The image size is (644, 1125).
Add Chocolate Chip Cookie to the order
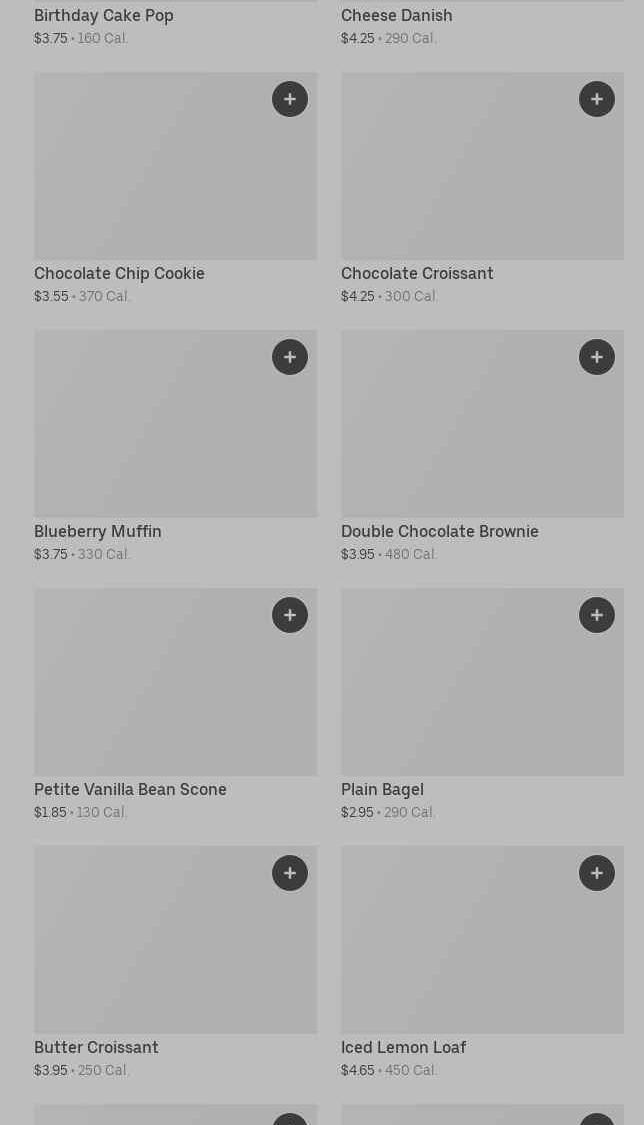290,99
